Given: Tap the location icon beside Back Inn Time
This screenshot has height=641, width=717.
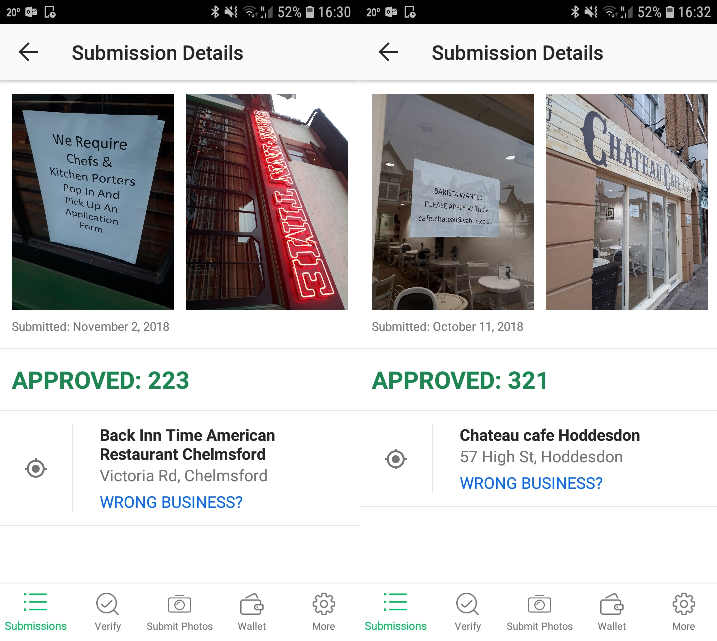Looking at the screenshot, I should [x=36, y=468].
